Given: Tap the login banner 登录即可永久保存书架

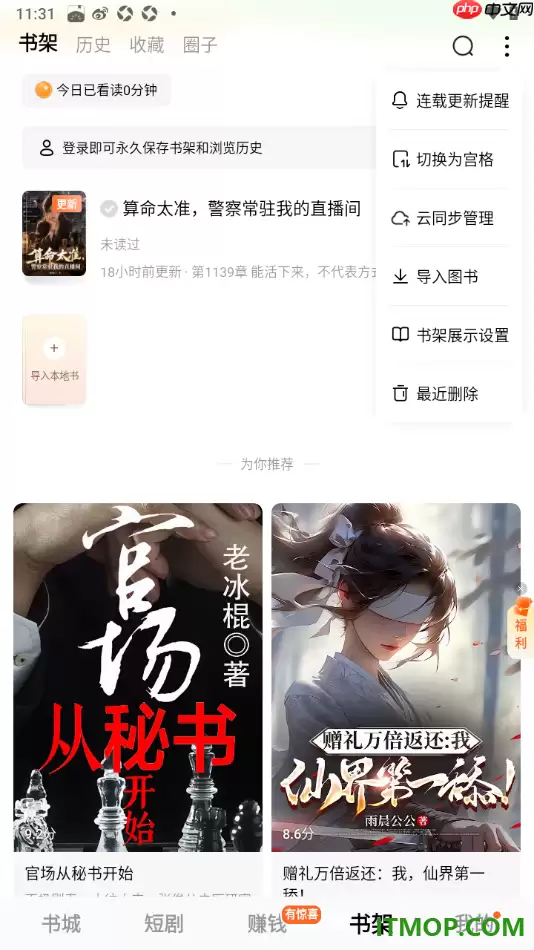Looking at the screenshot, I should (x=200, y=148).
